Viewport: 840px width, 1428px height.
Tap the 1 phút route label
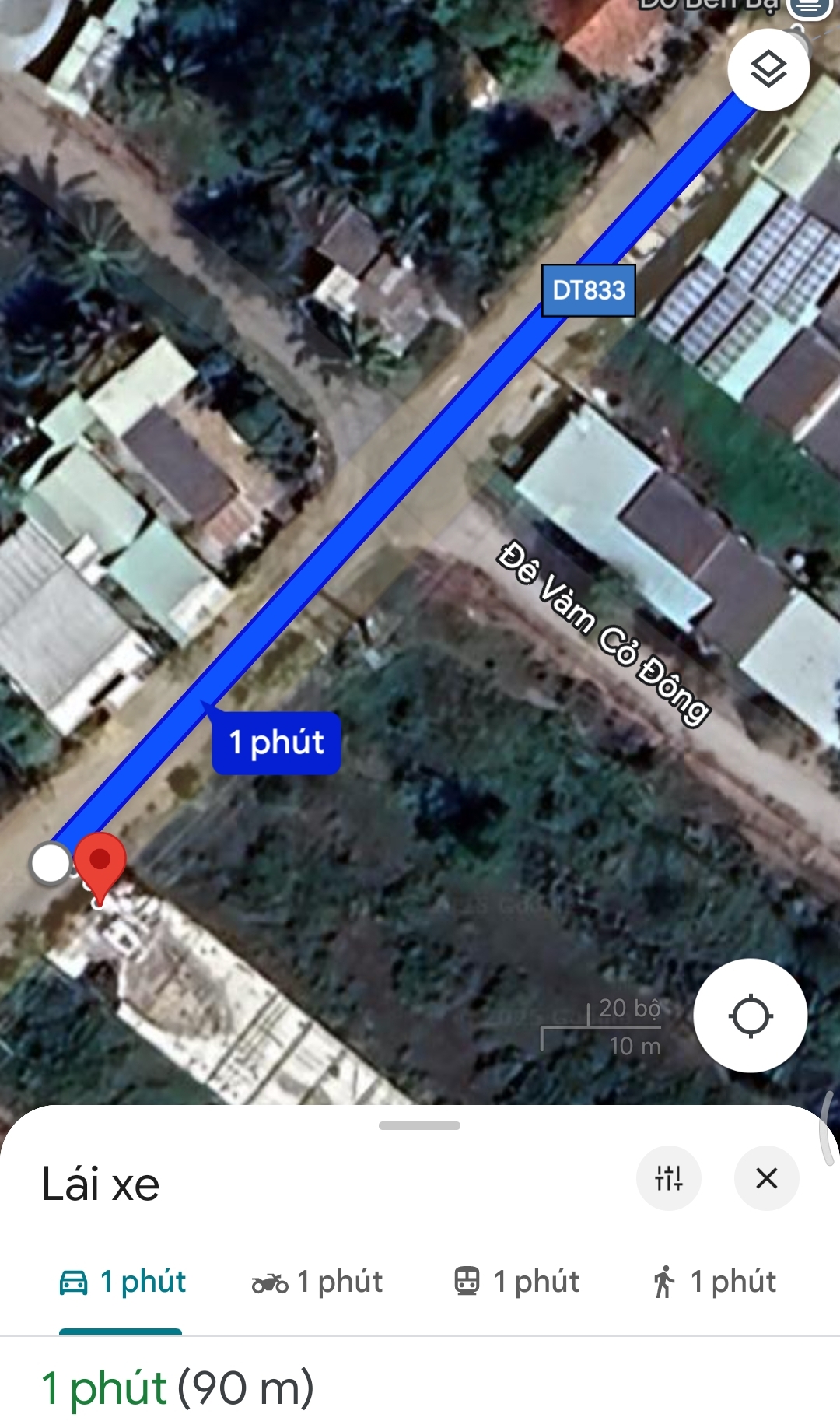click(x=276, y=742)
